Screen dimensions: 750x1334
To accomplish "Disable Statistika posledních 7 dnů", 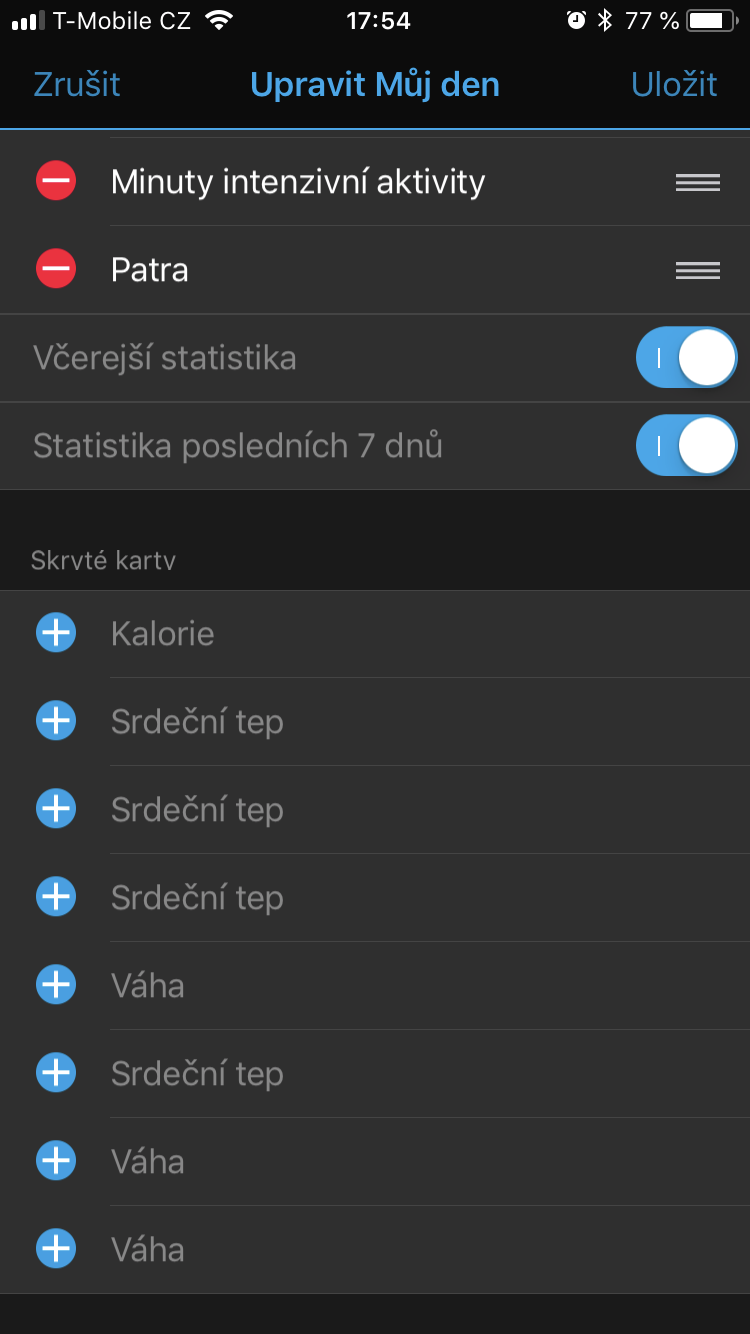I will point(686,446).
